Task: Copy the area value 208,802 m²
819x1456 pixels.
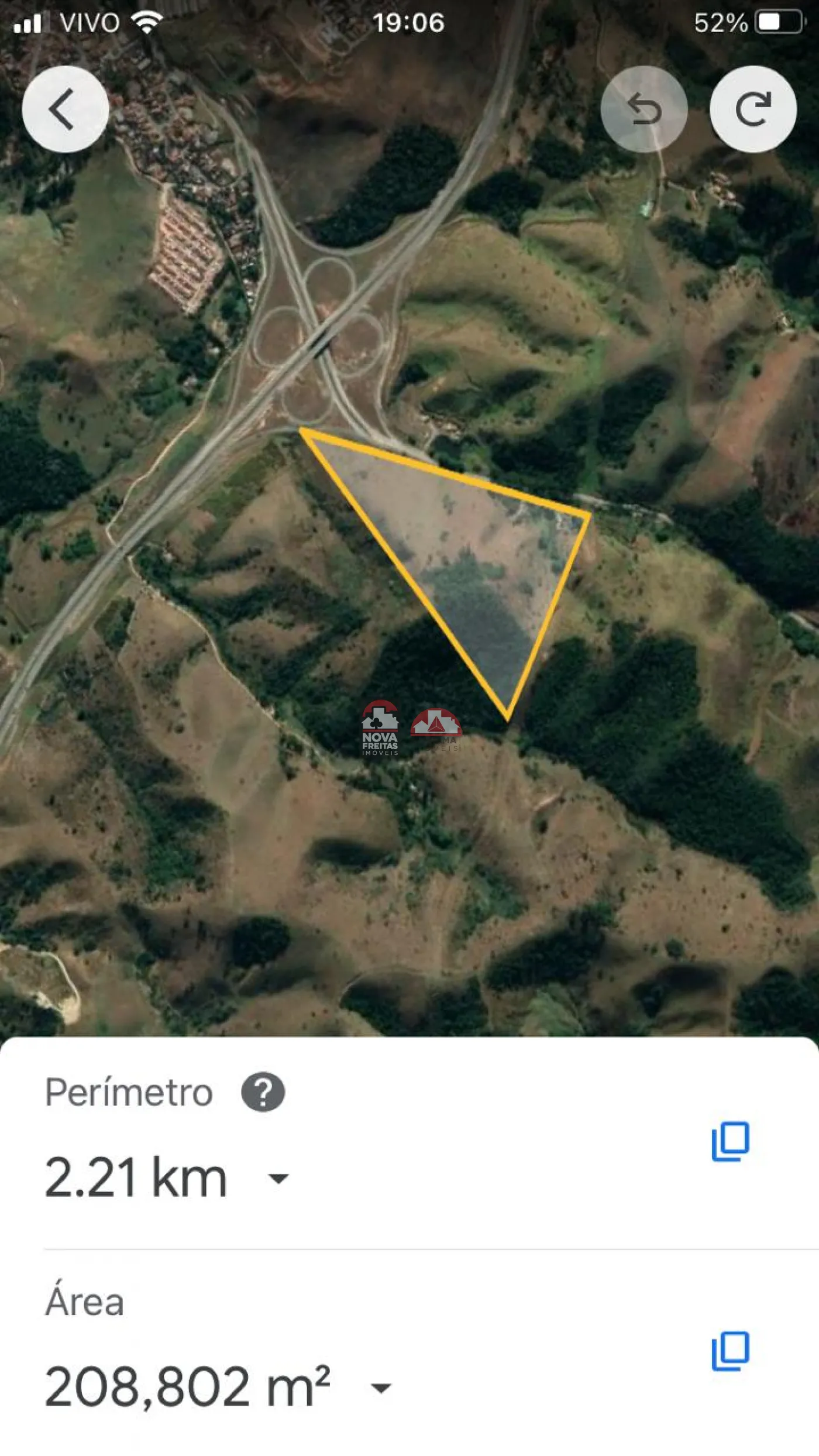Action: pos(730,1351)
